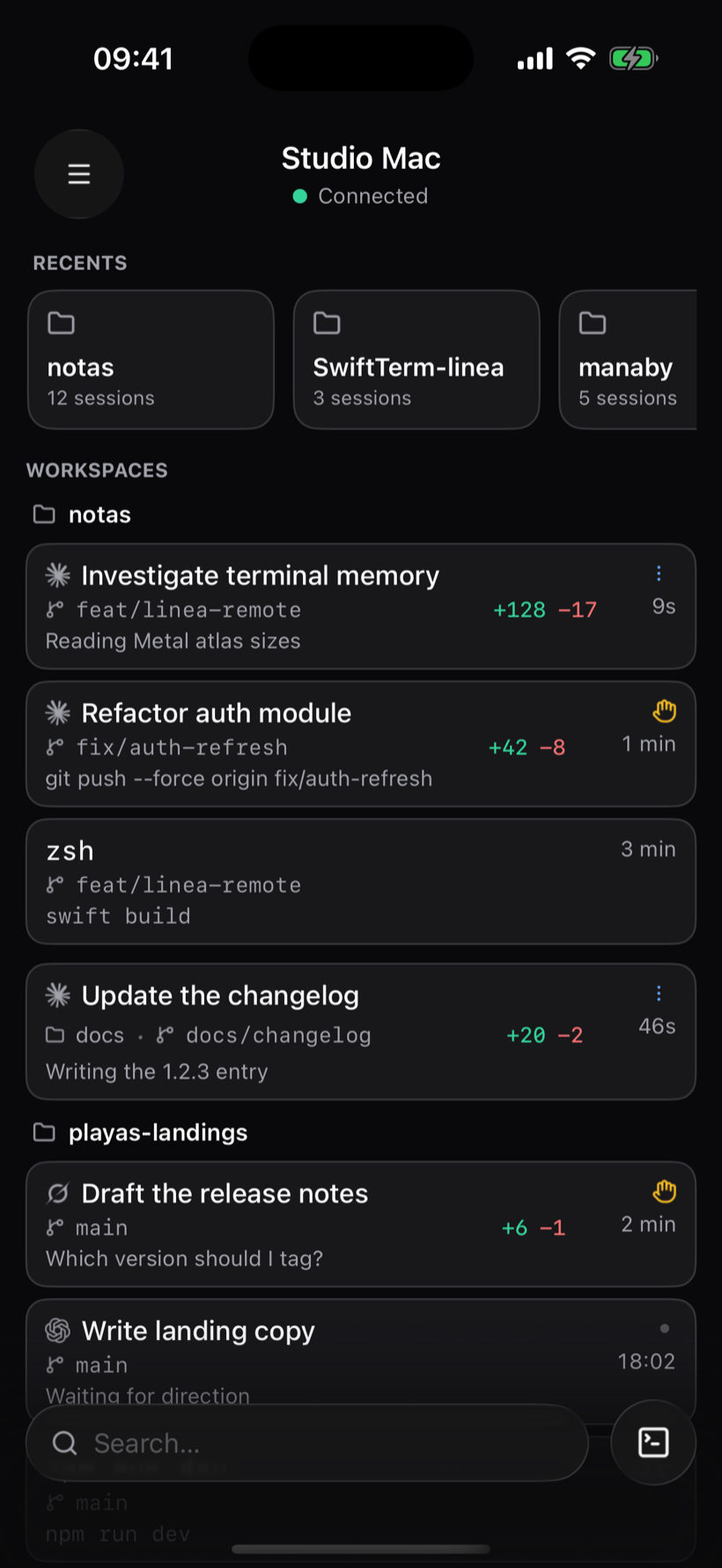Open the Update the changelog session

pos(361,1031)
